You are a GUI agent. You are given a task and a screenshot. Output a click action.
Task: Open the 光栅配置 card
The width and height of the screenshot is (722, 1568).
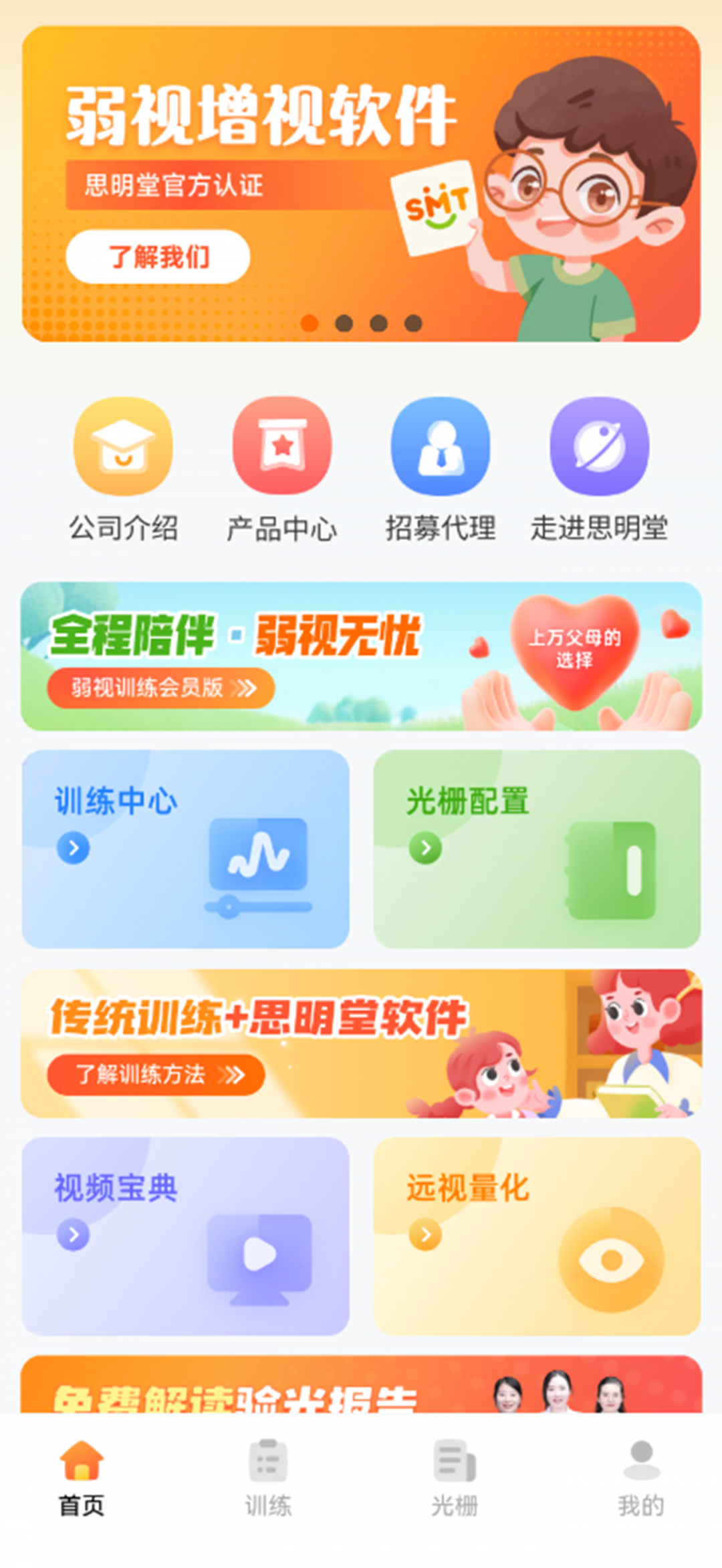click(x=537, y=849)
